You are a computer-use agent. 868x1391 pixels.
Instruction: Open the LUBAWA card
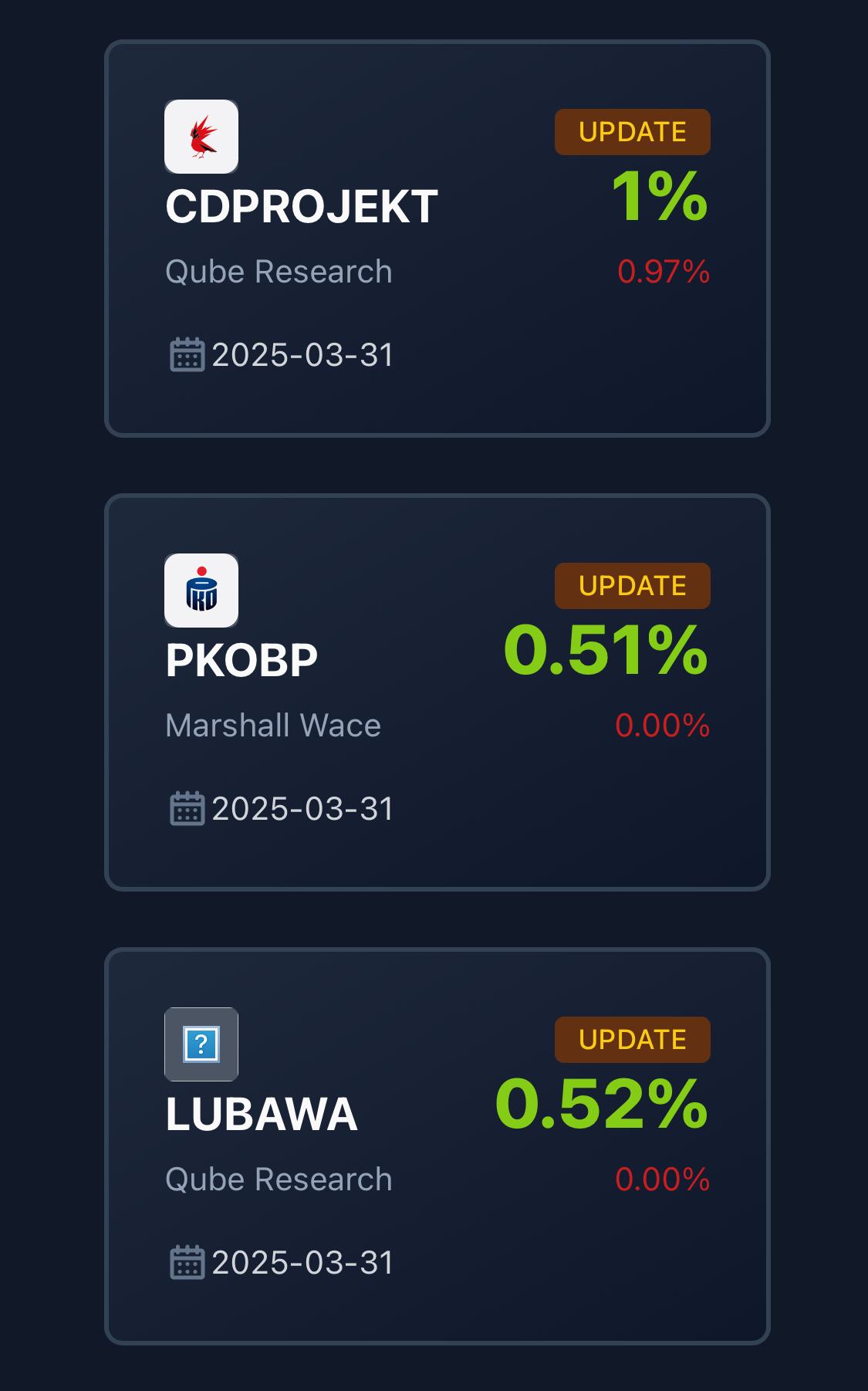437,1146
